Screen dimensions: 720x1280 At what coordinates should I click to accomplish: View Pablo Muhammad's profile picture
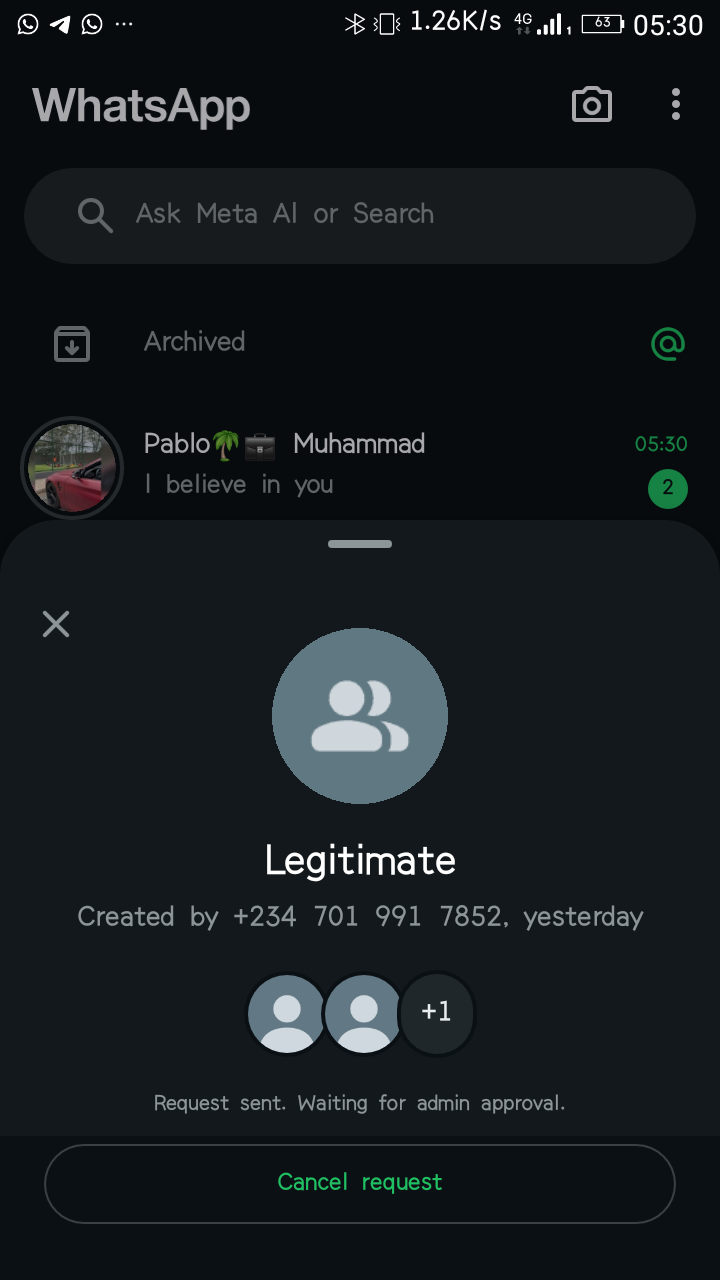(x=72, y=467)
